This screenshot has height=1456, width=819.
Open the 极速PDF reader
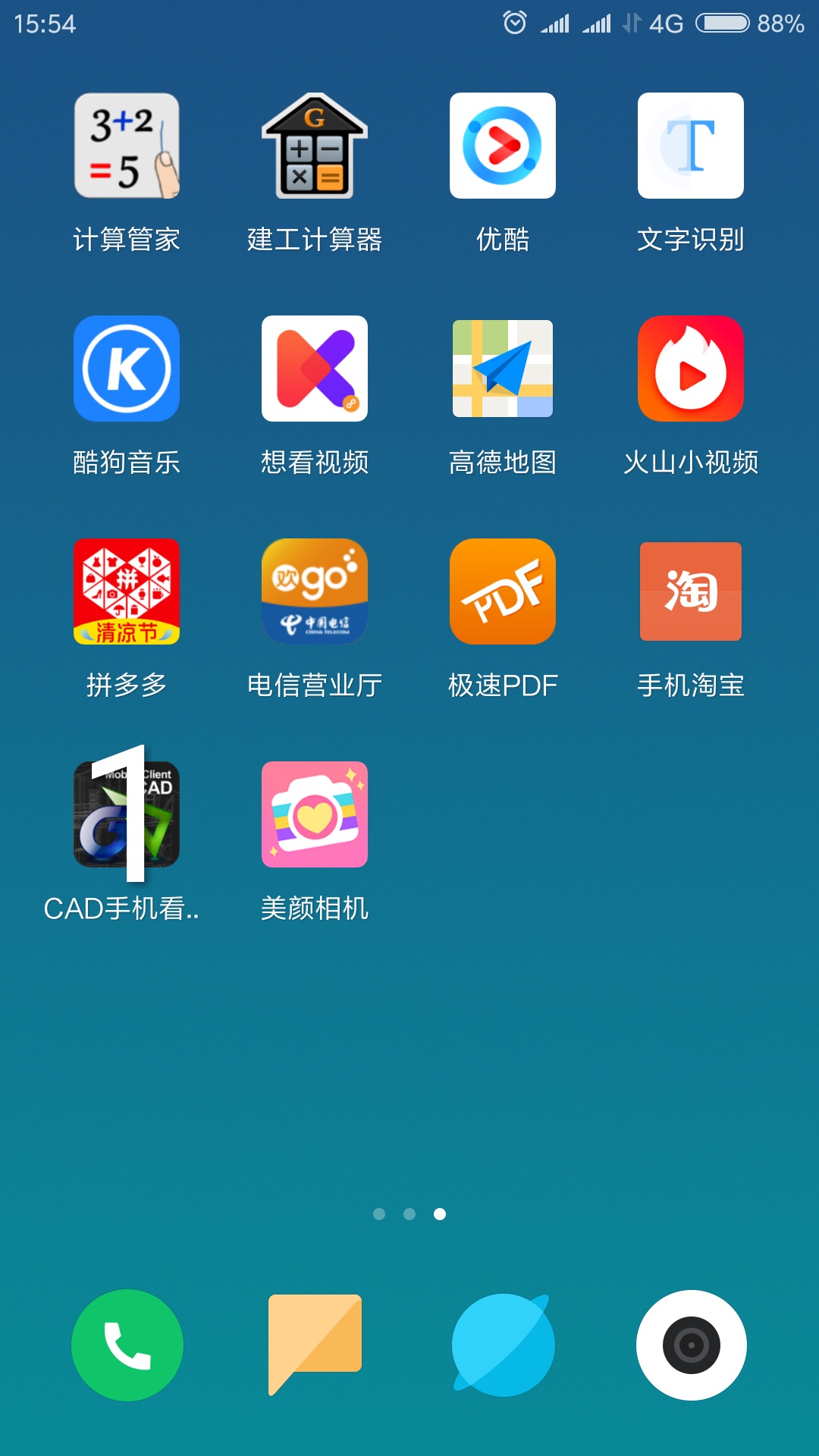503,591
